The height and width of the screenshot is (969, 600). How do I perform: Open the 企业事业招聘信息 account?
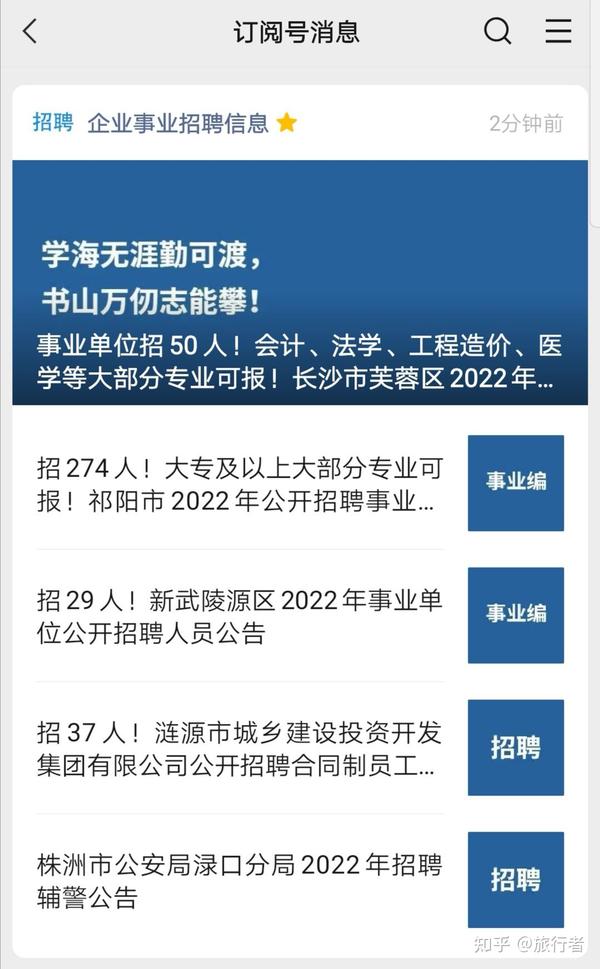click(178, 123)
